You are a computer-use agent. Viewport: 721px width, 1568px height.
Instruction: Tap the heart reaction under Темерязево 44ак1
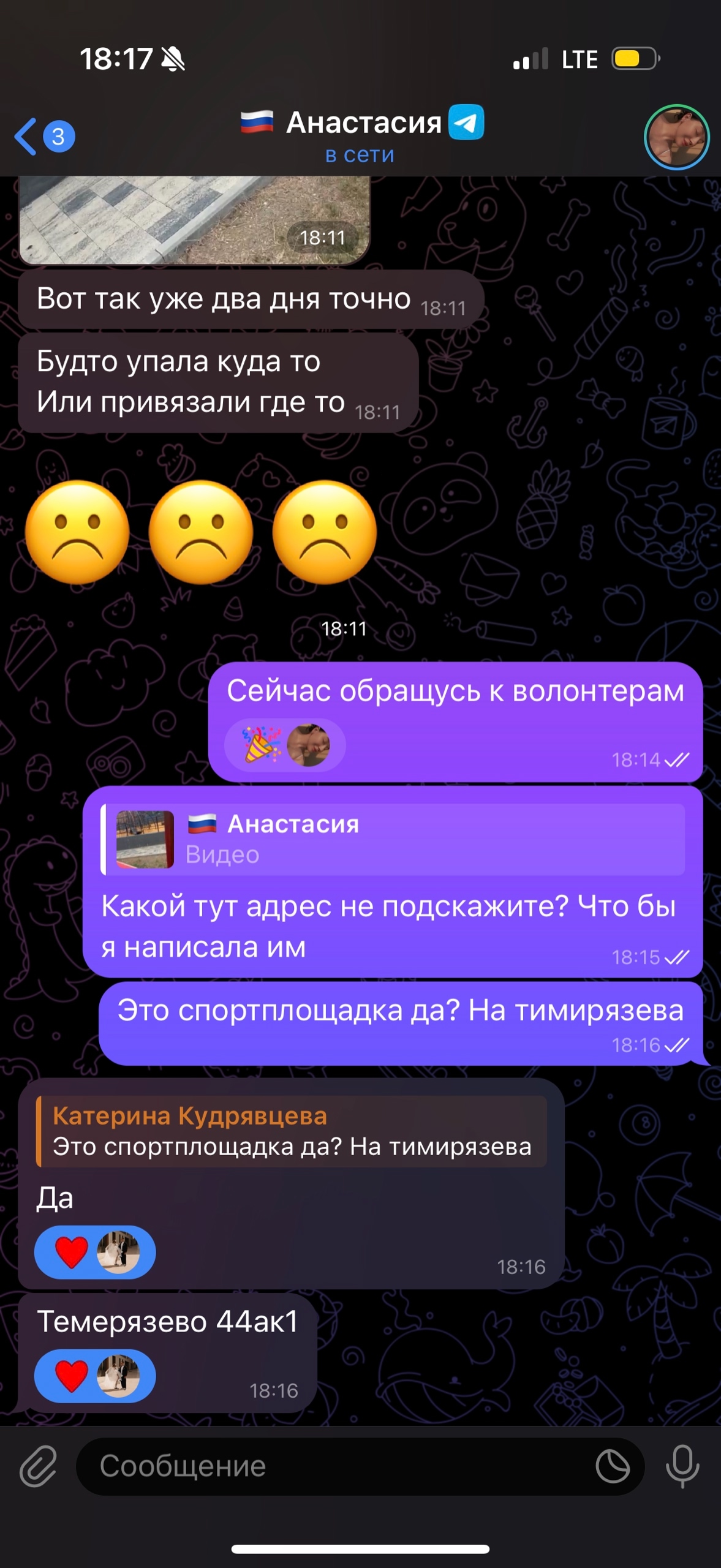click(x=72, y=1376)
